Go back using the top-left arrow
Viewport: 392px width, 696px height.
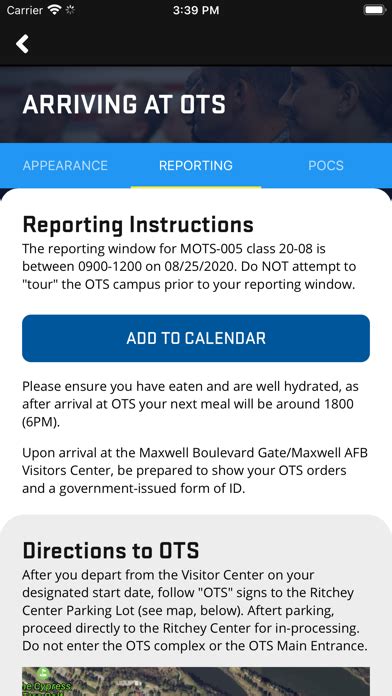22,44
